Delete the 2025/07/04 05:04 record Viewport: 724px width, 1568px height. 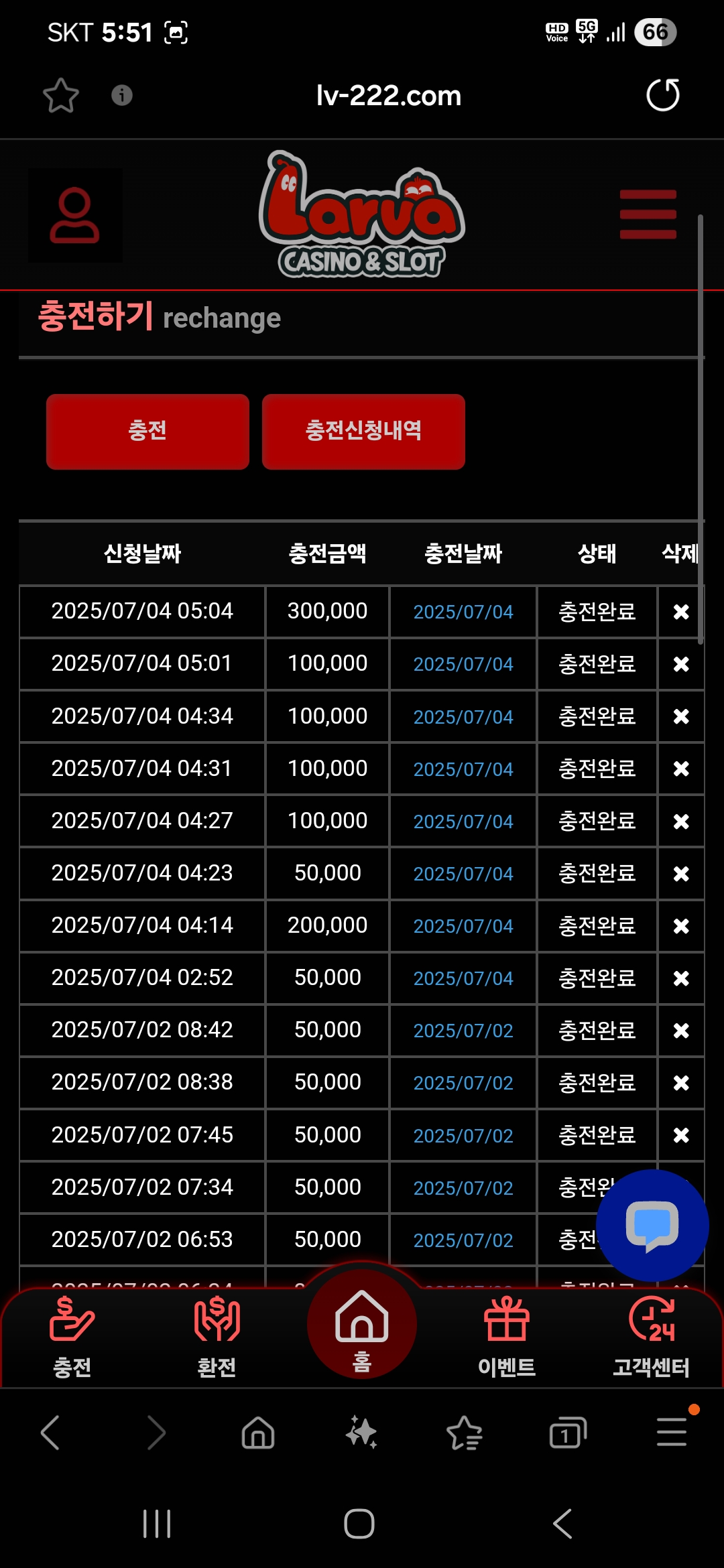click(681, 612)
